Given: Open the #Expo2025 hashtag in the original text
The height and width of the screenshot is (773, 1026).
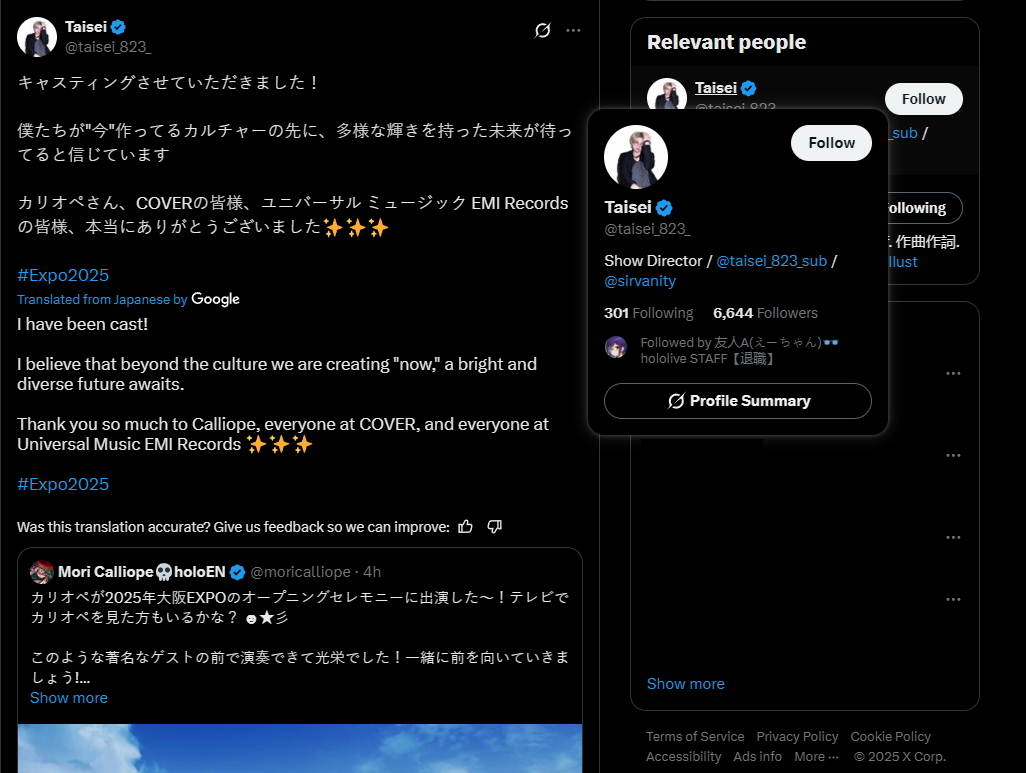Looking at the screenshot, I should coord(63,275).
